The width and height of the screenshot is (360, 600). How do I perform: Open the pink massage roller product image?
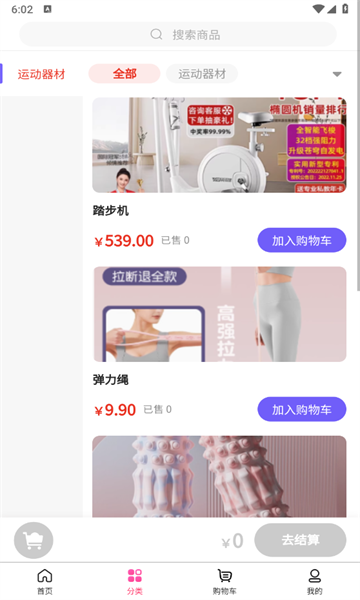(219, 476)
